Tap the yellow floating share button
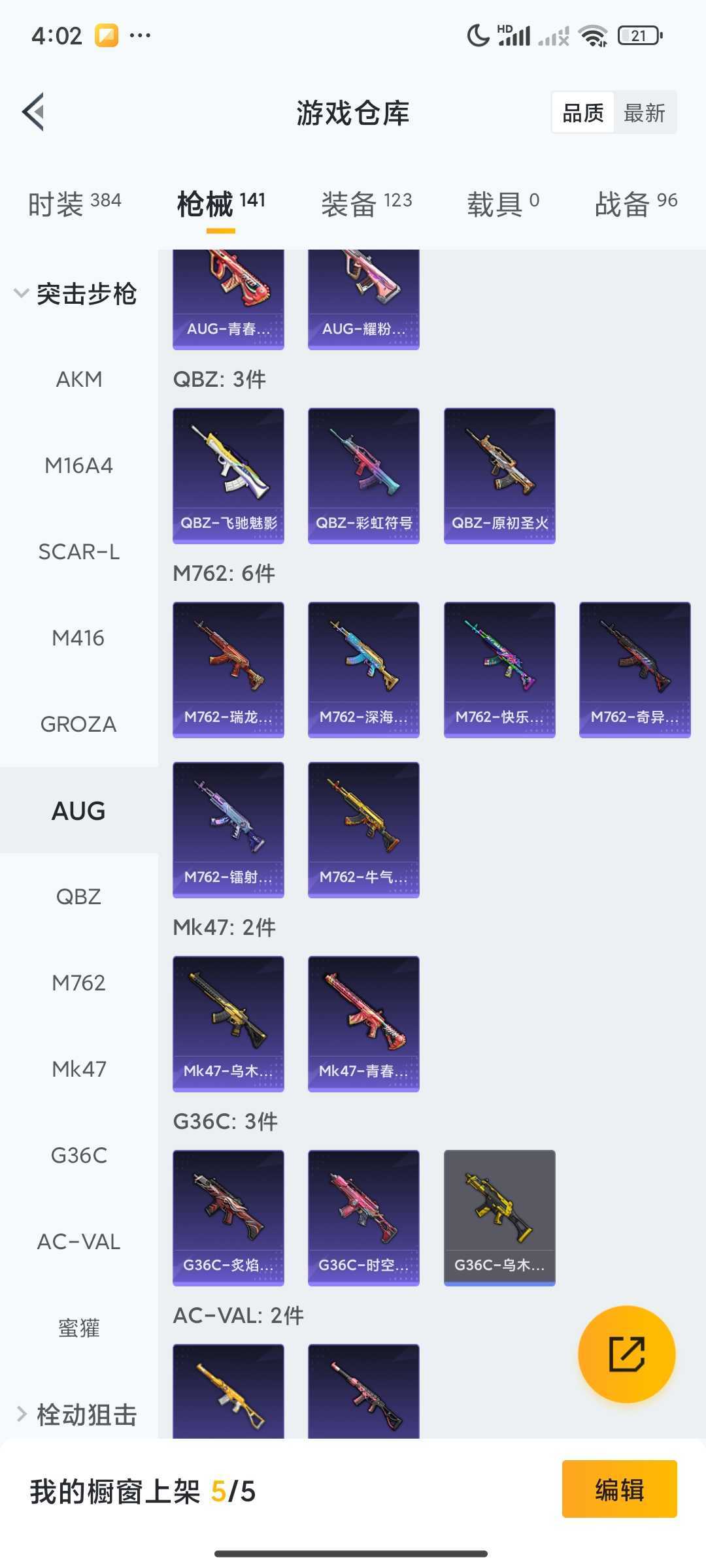 click(626, 1354)
